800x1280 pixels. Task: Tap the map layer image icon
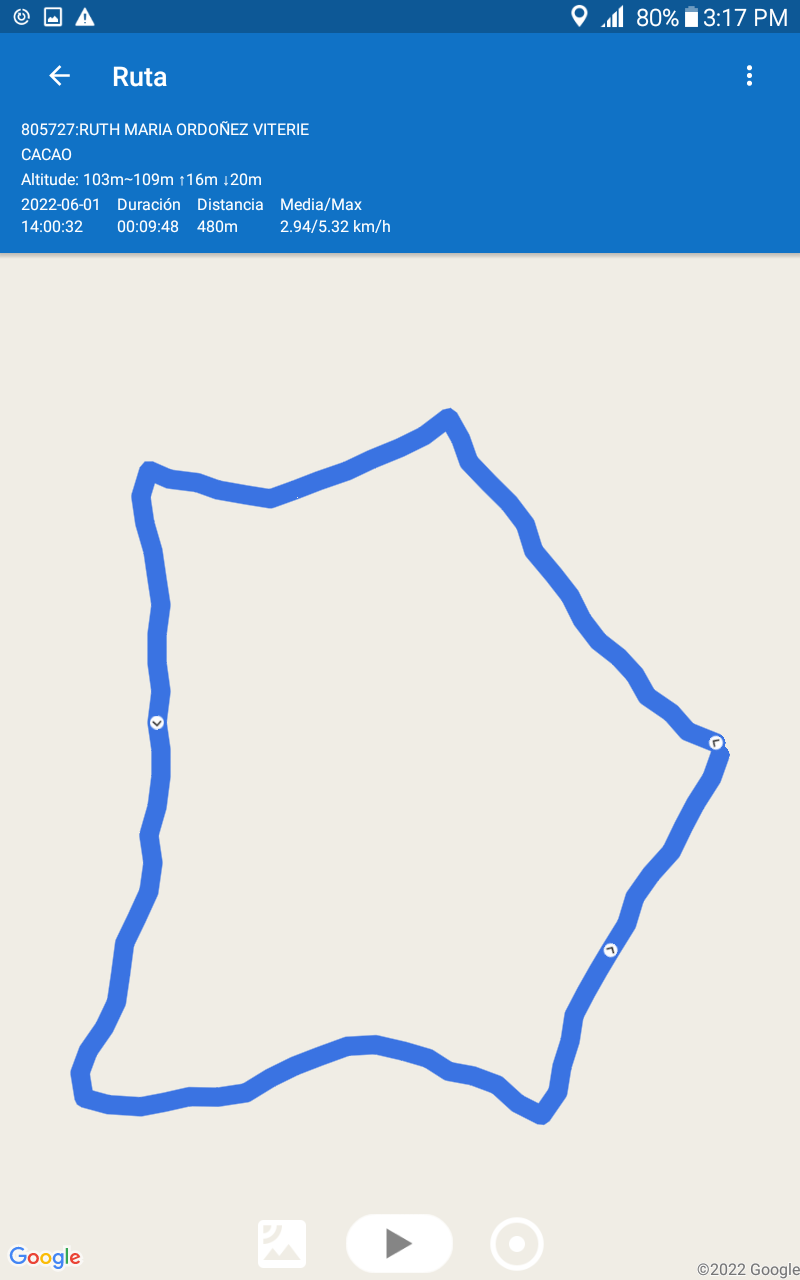click(282, 1244)
